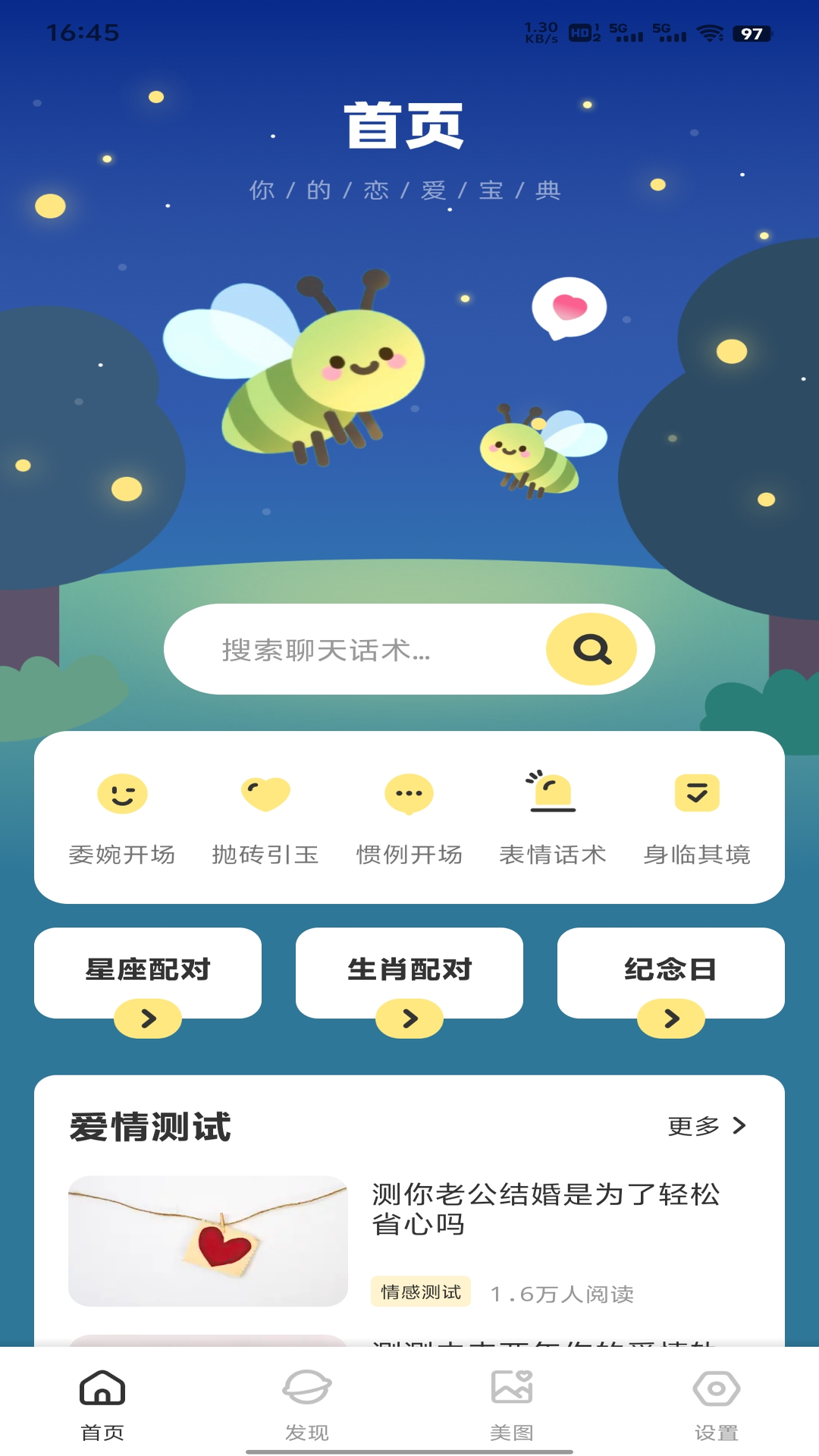Expand 生肖配对 with its arrow
The width and height of the screenshot is (819, 1456).
click(x=409, y=1018)
